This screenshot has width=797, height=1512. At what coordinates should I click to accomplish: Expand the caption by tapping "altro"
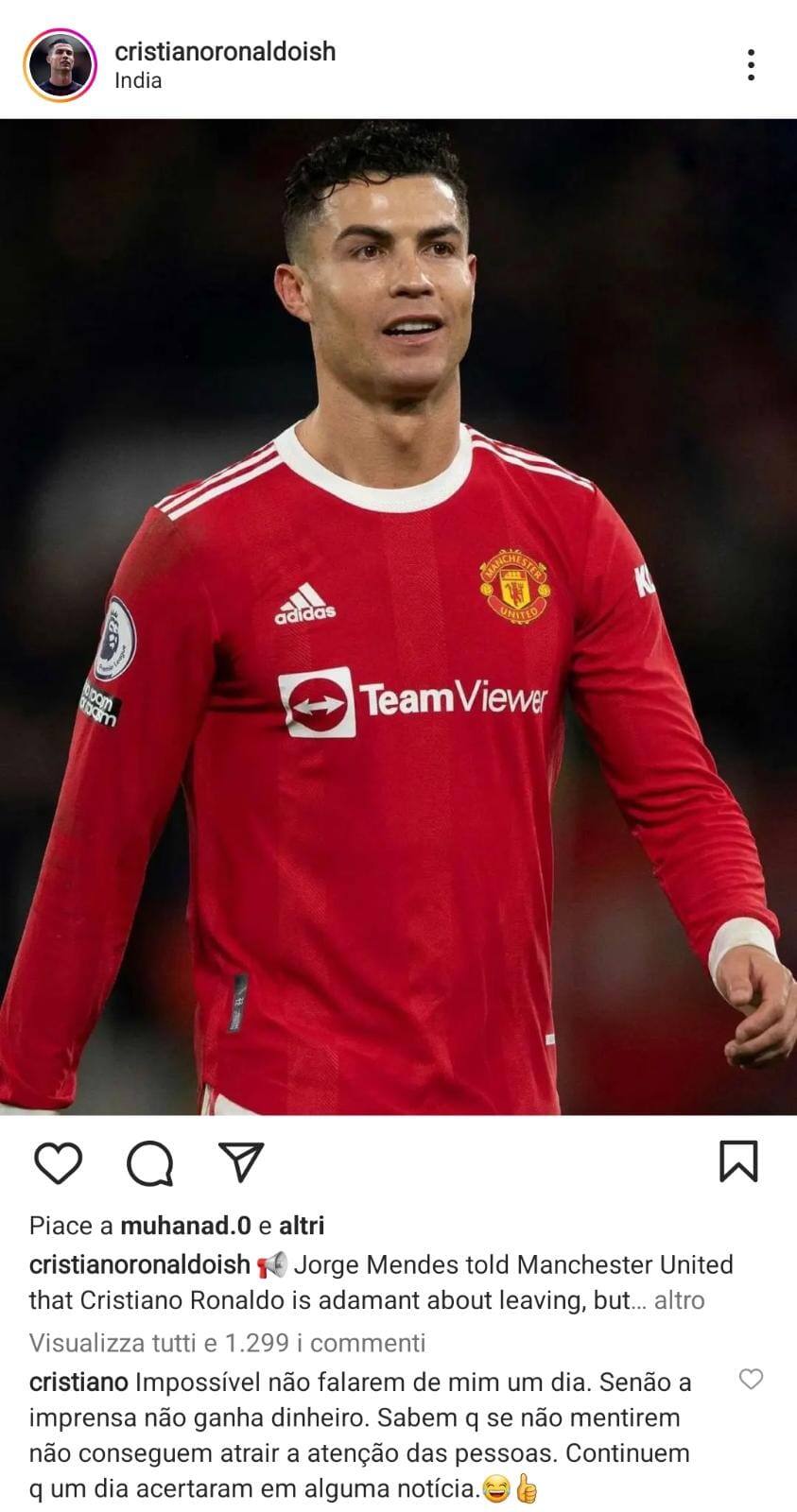(679, 1300)
